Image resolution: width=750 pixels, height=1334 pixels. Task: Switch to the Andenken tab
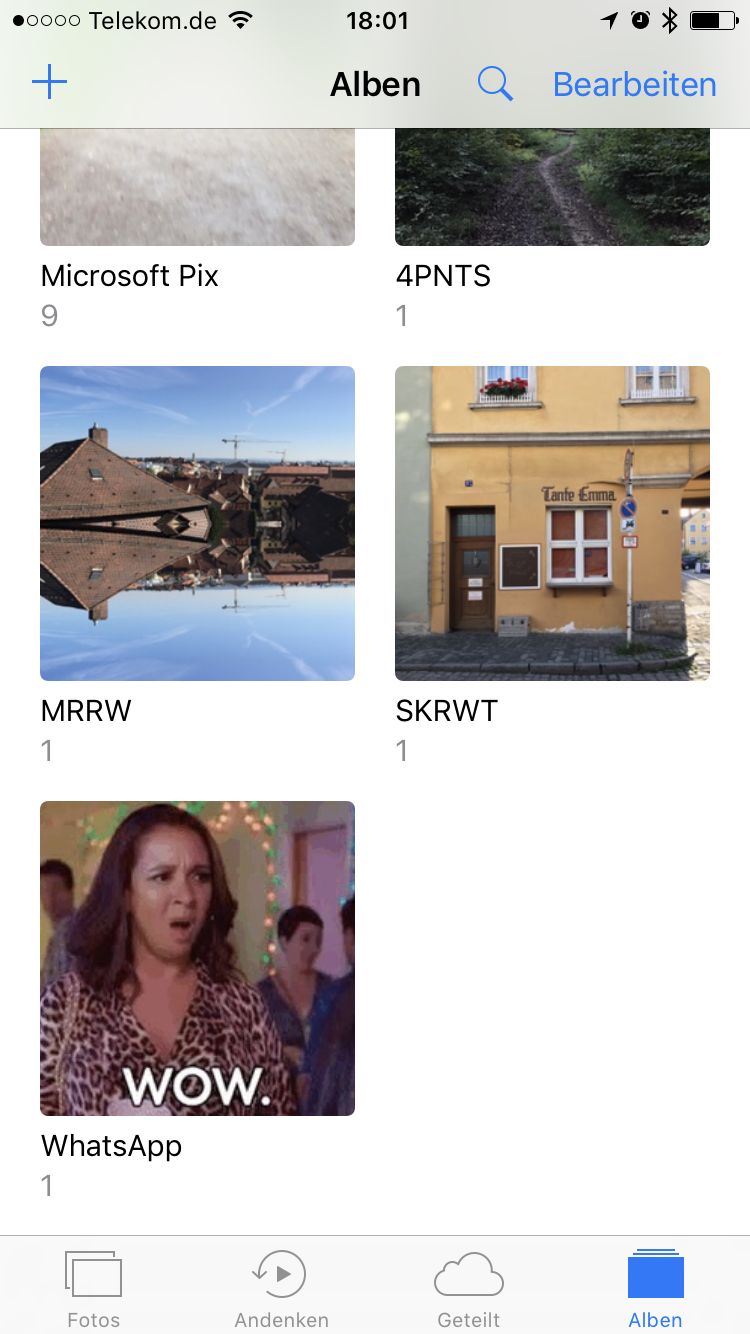(x=281, y=1288)
